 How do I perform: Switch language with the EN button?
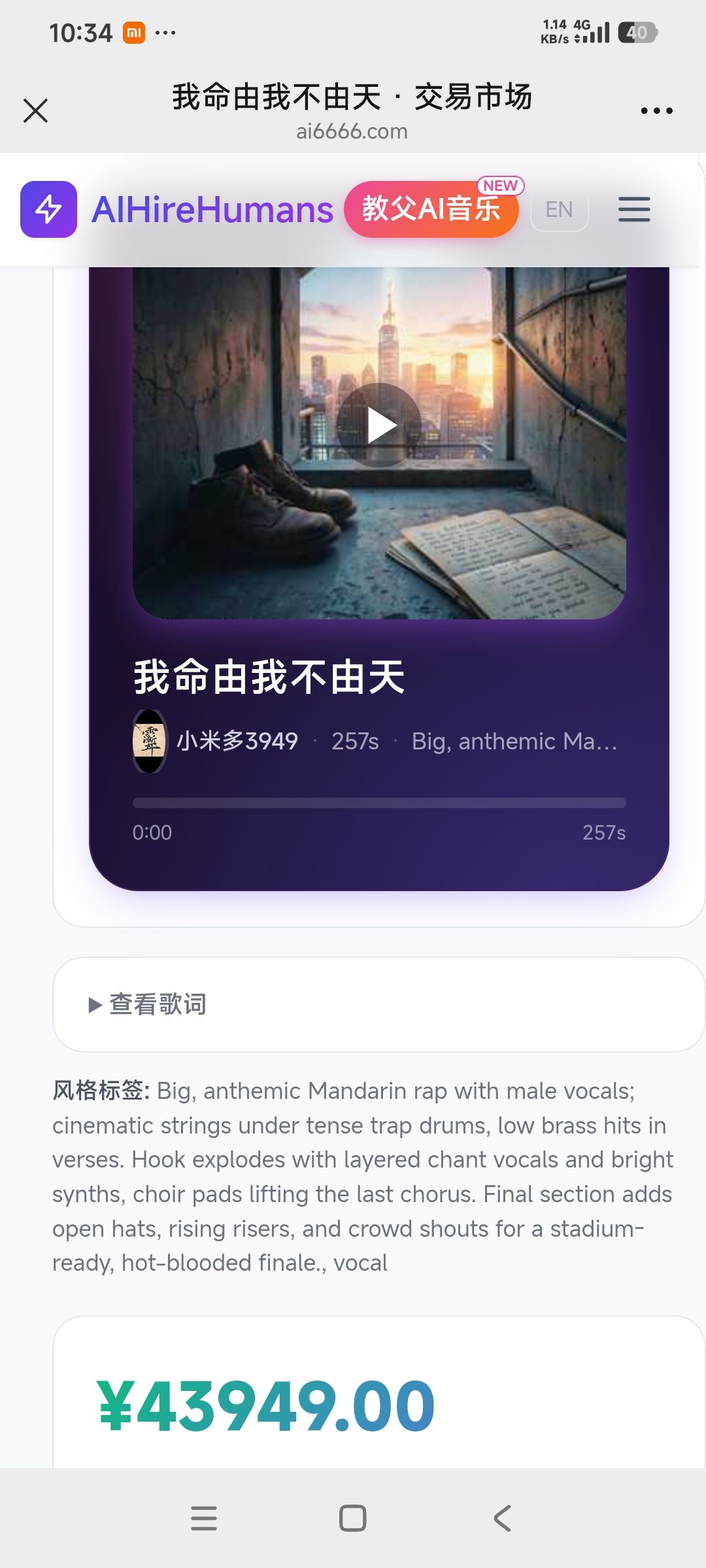pyautogui.click(x=559, y=210)
